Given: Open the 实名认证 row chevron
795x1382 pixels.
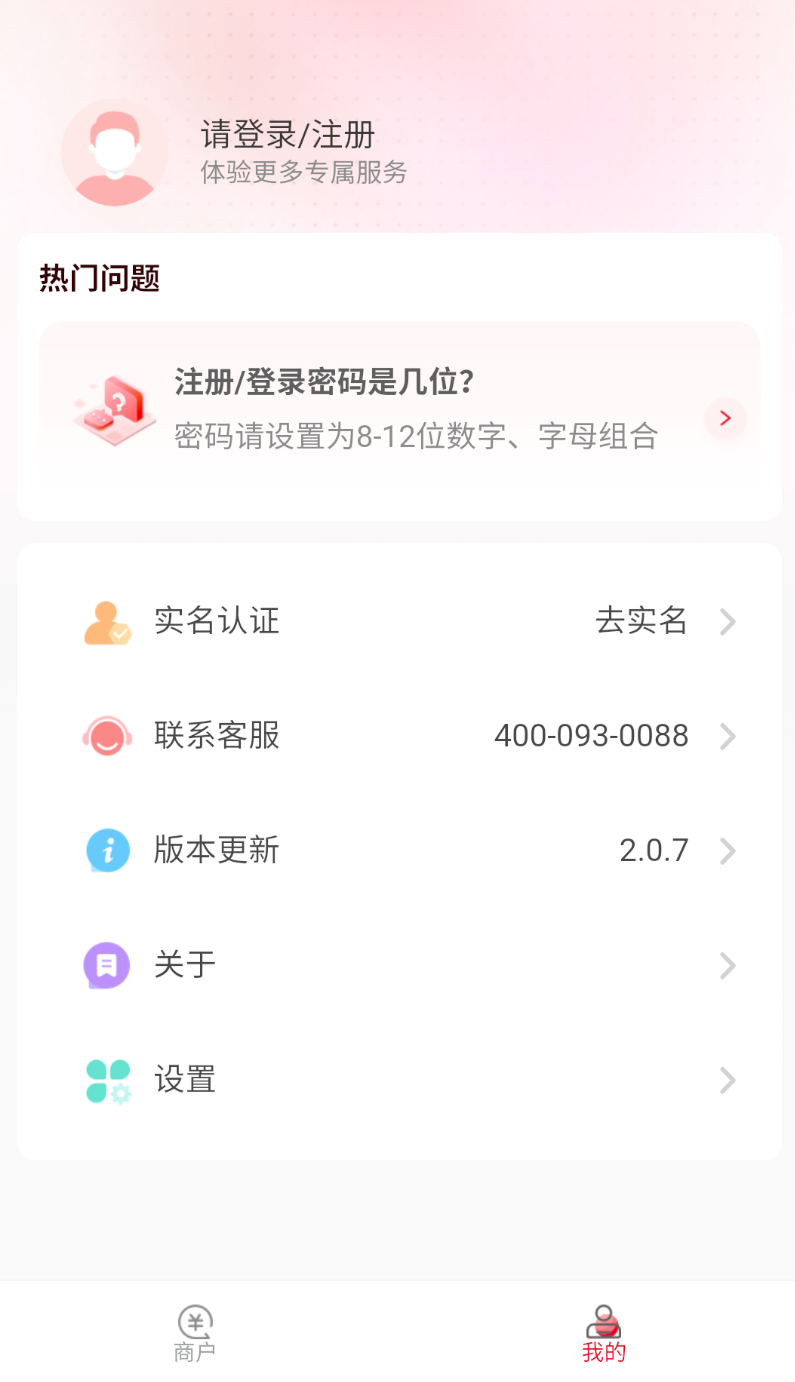Looking at the screenshot, I should (728, 621).
